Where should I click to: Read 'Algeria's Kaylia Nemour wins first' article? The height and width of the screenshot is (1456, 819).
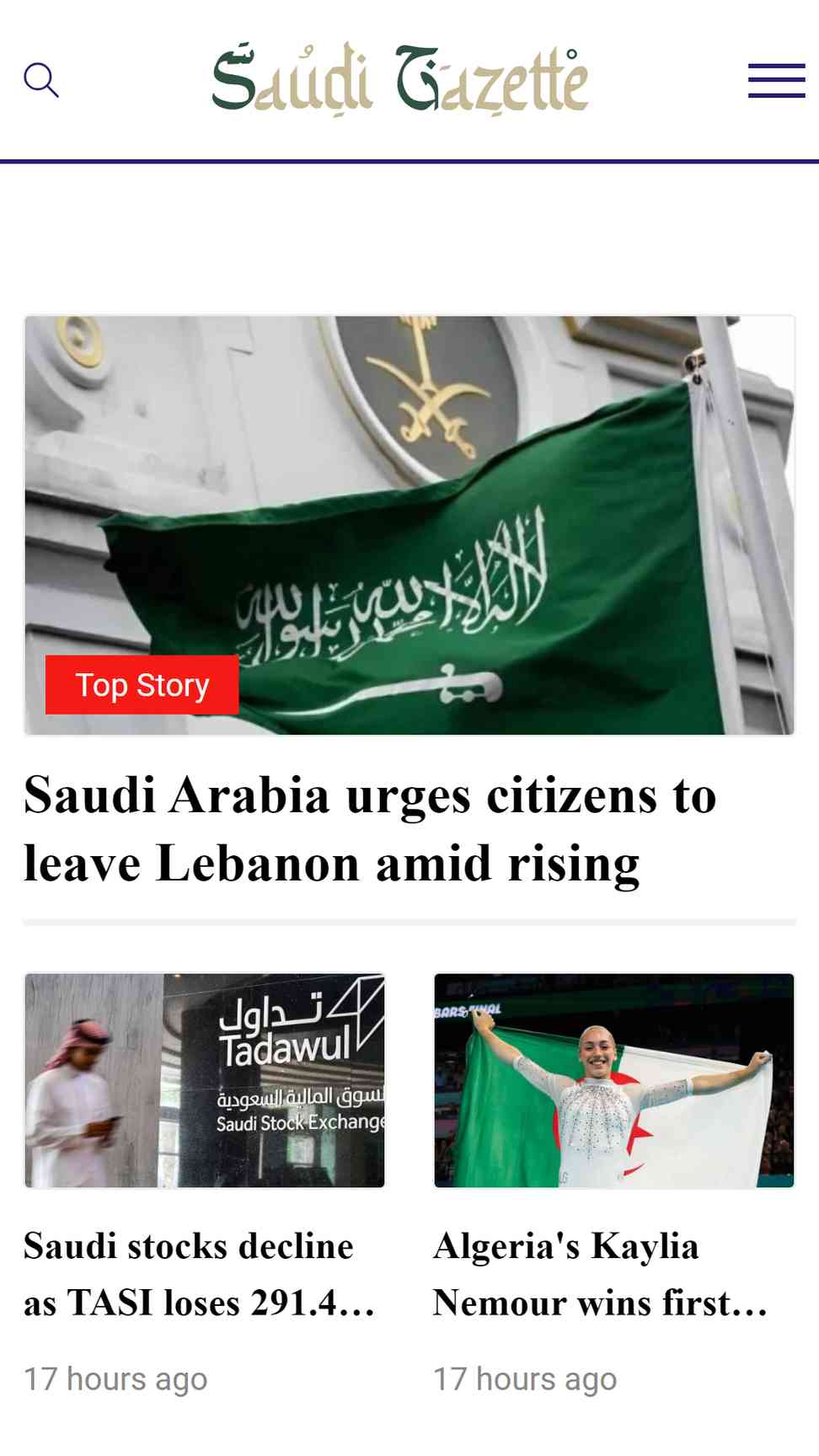[601, 1274]
